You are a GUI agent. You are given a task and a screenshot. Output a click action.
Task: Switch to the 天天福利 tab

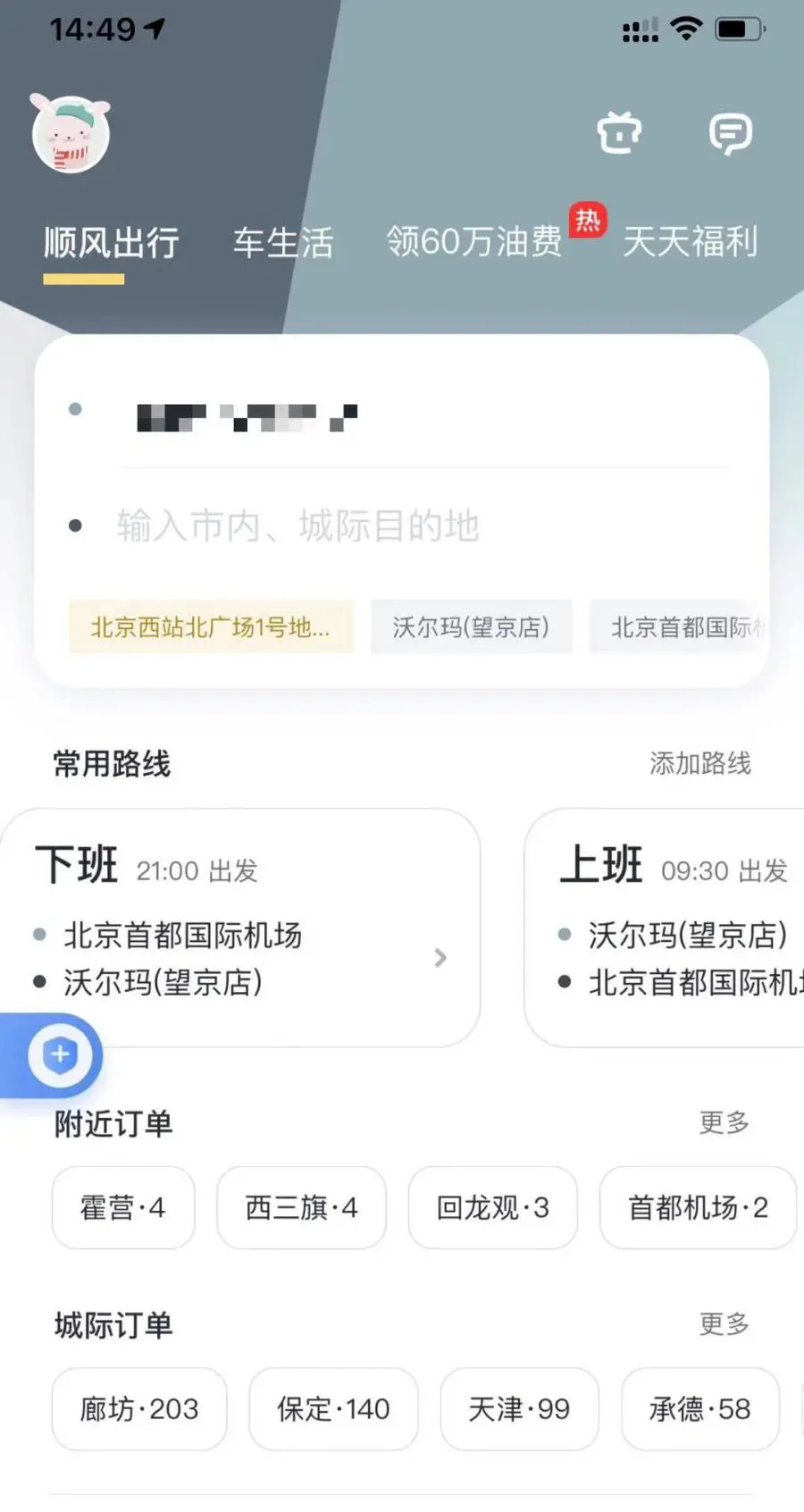690,241
